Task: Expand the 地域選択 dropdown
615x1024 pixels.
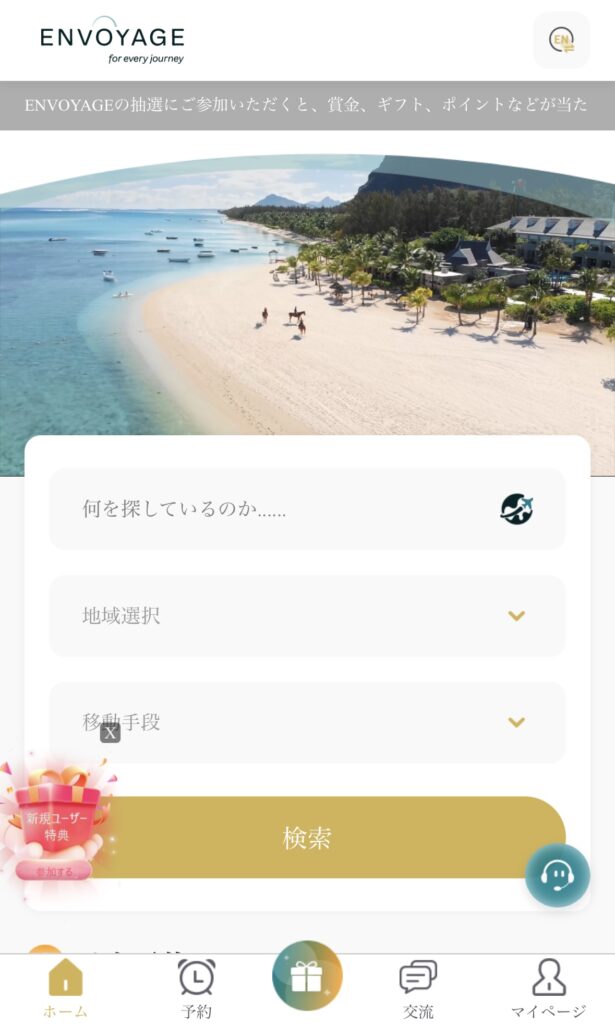Action: tap(307, 616)
